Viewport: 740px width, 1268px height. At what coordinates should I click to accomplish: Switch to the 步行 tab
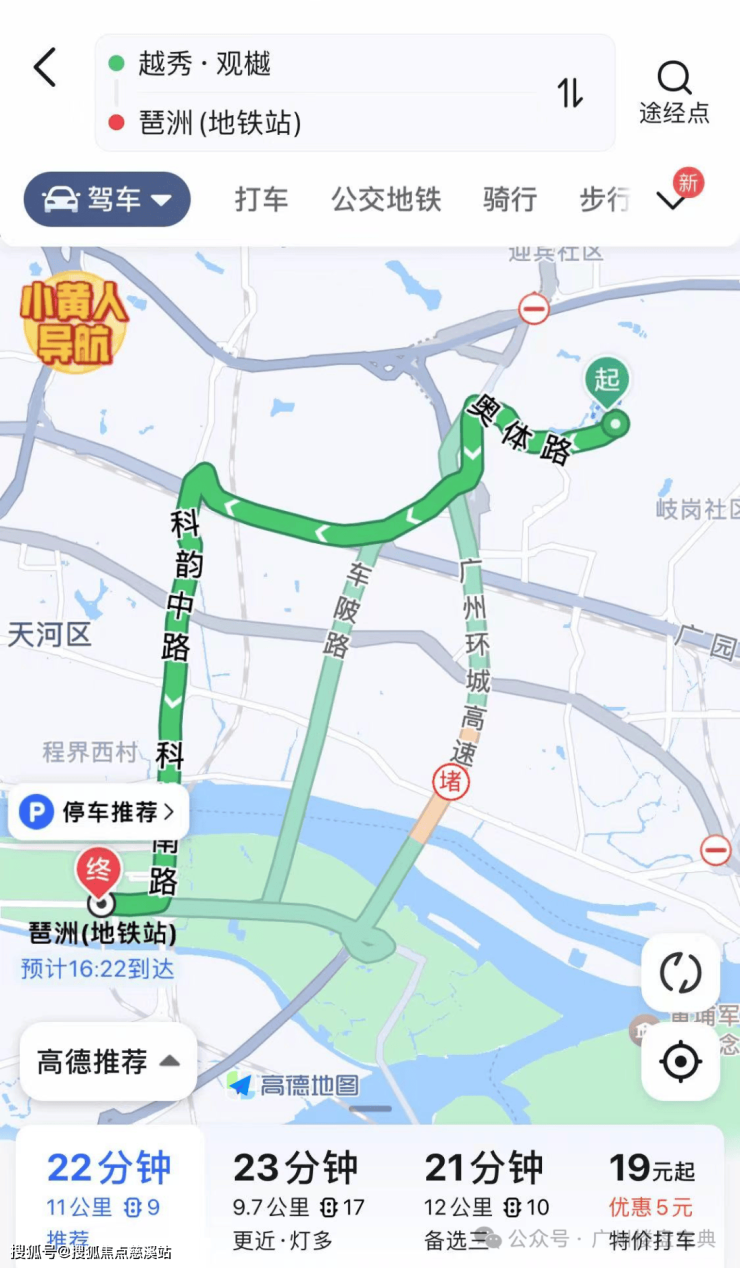point(604,199)
